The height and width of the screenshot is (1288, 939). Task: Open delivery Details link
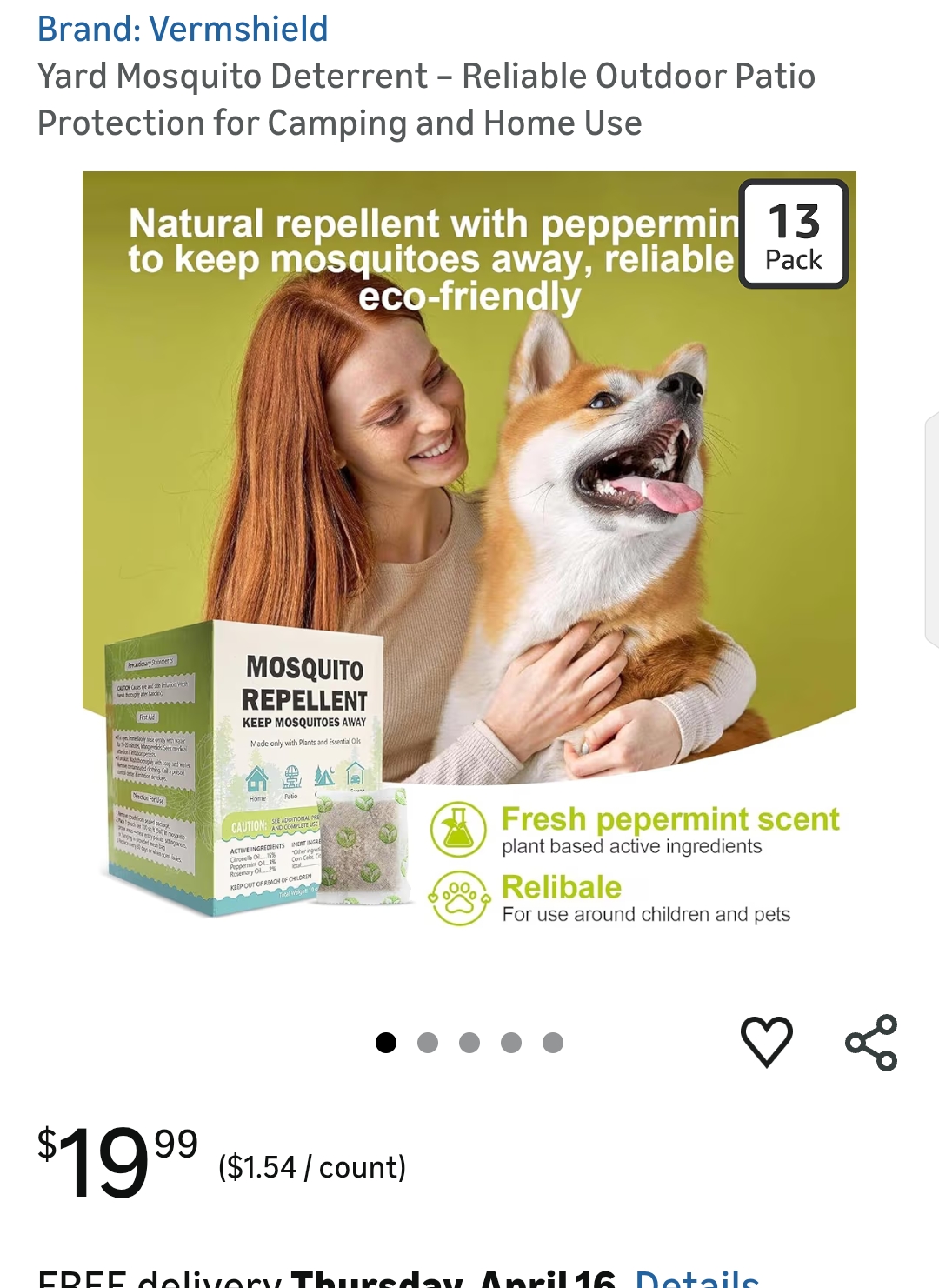[x=697, y=1278]
